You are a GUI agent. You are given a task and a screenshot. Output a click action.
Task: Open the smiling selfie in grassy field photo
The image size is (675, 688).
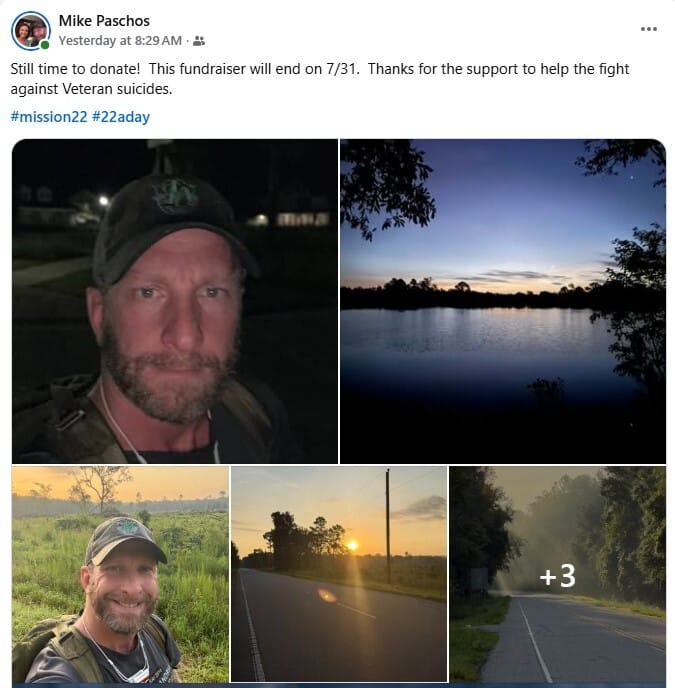(x=119, y=574)
